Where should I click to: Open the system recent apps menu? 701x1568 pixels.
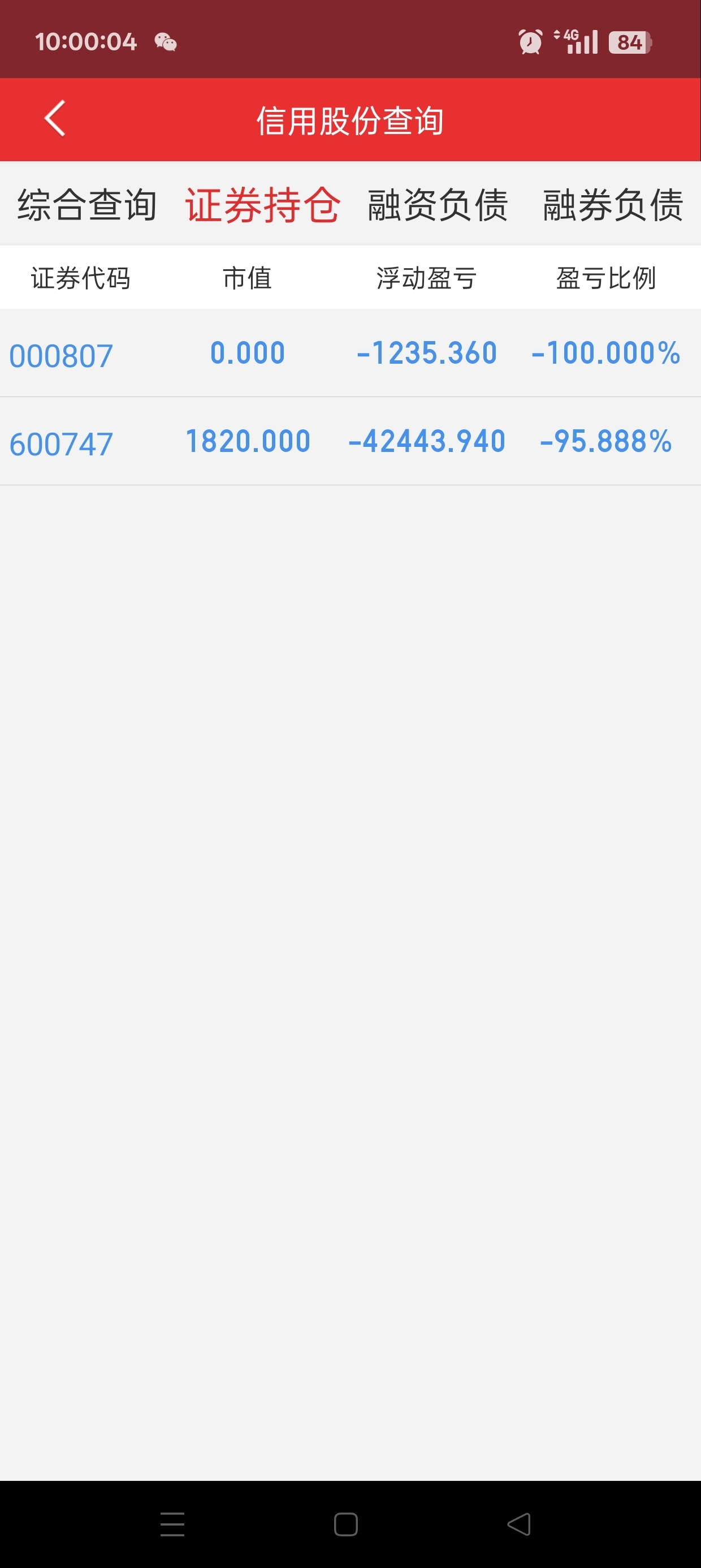point(173,1524)
